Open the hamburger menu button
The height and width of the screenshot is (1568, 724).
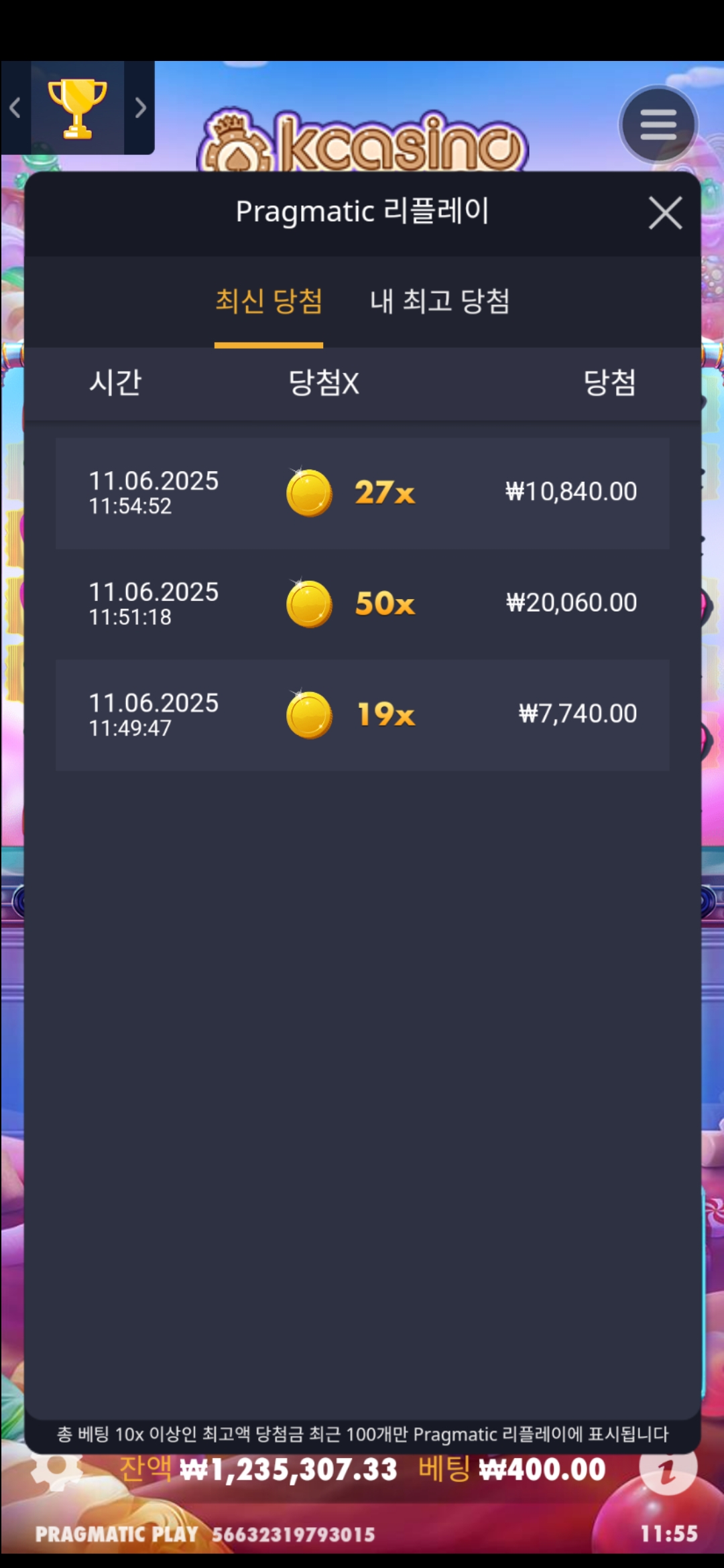[x=658, y=125]
